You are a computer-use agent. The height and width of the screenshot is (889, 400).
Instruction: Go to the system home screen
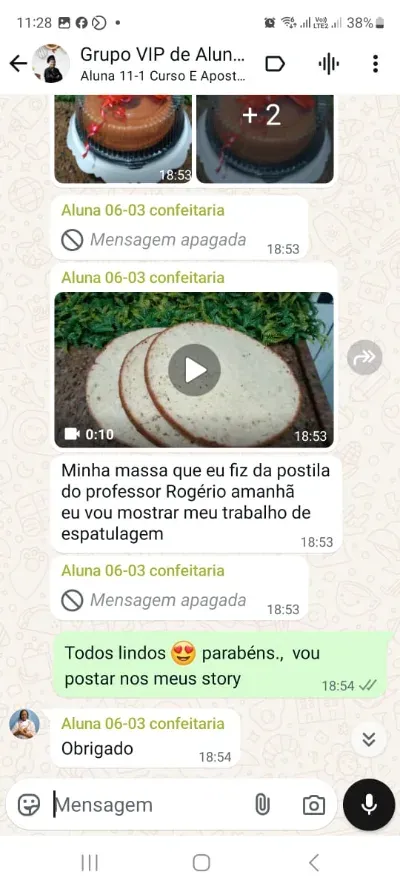point(201,863)
